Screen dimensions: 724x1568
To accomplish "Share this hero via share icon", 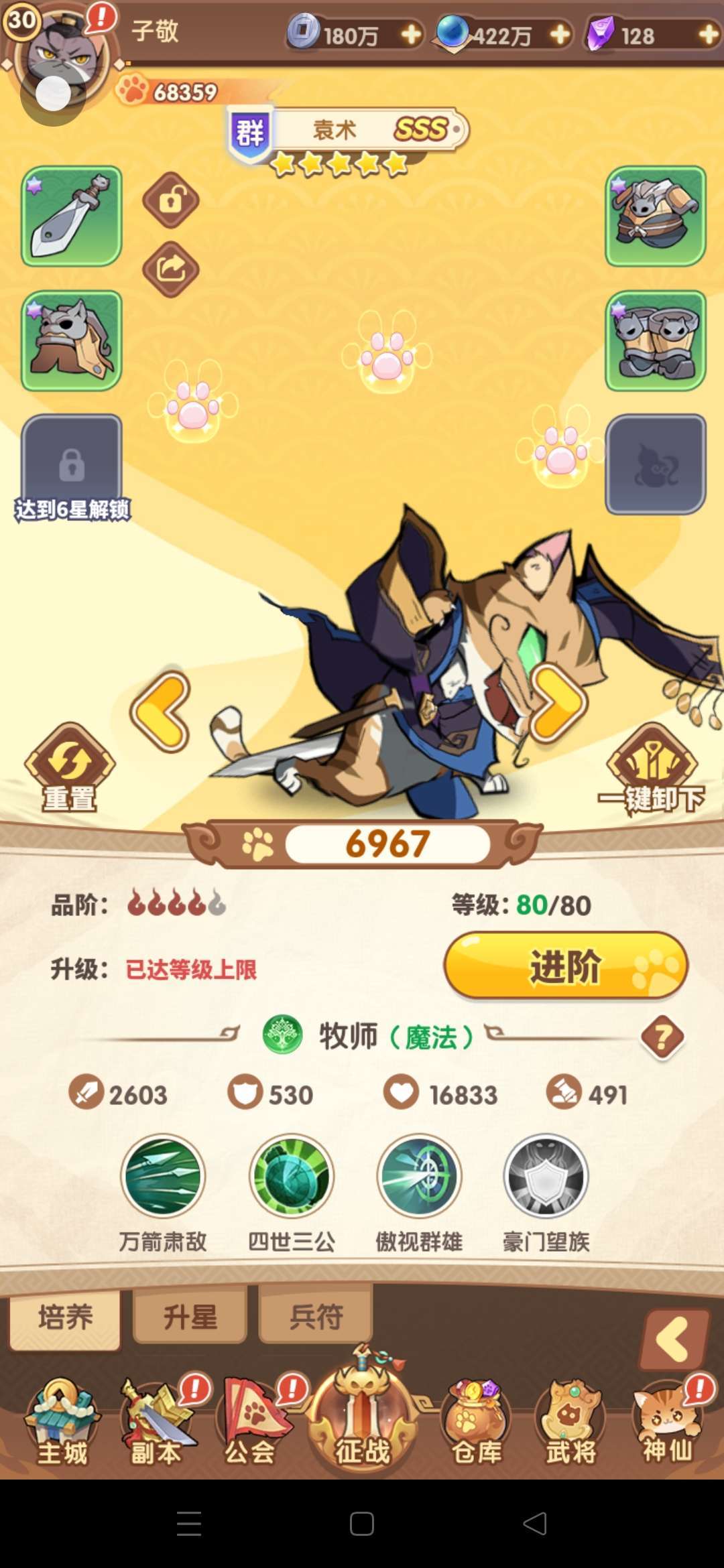I will tap(171, 269).
